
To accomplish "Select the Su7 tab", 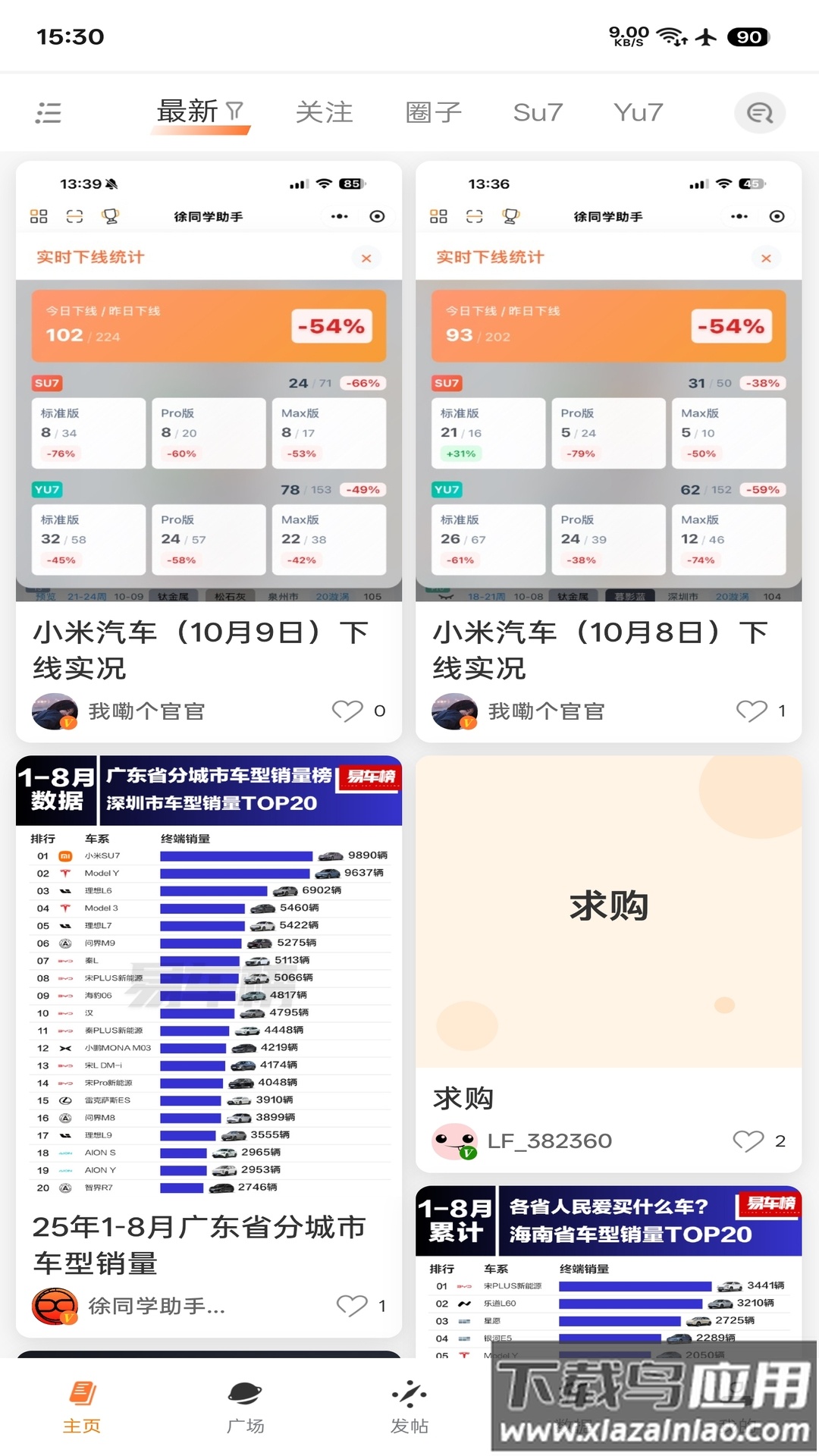I will pyautogui.click(x=537, y=111).
